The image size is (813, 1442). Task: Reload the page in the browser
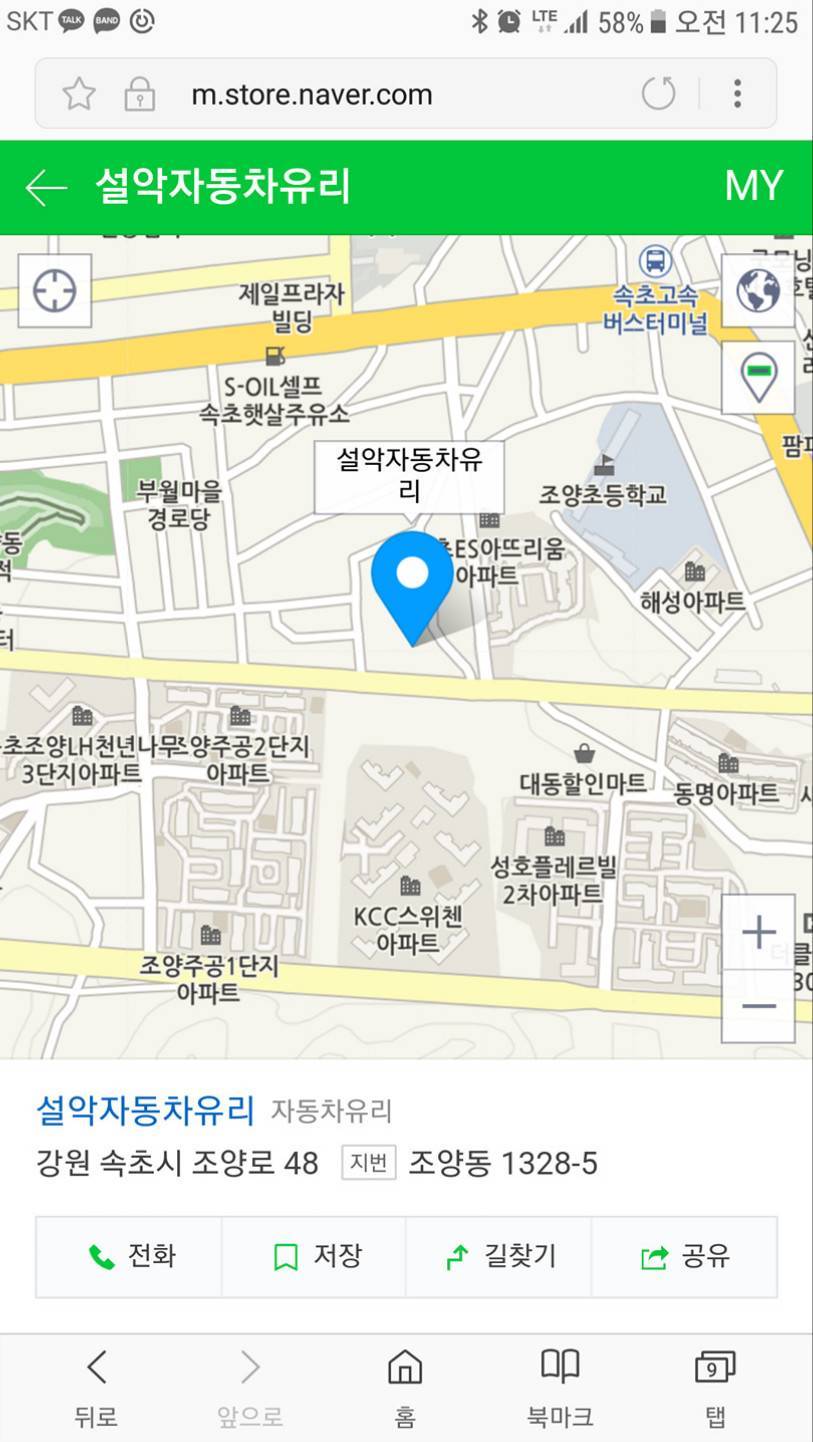(x=658, y=94)
